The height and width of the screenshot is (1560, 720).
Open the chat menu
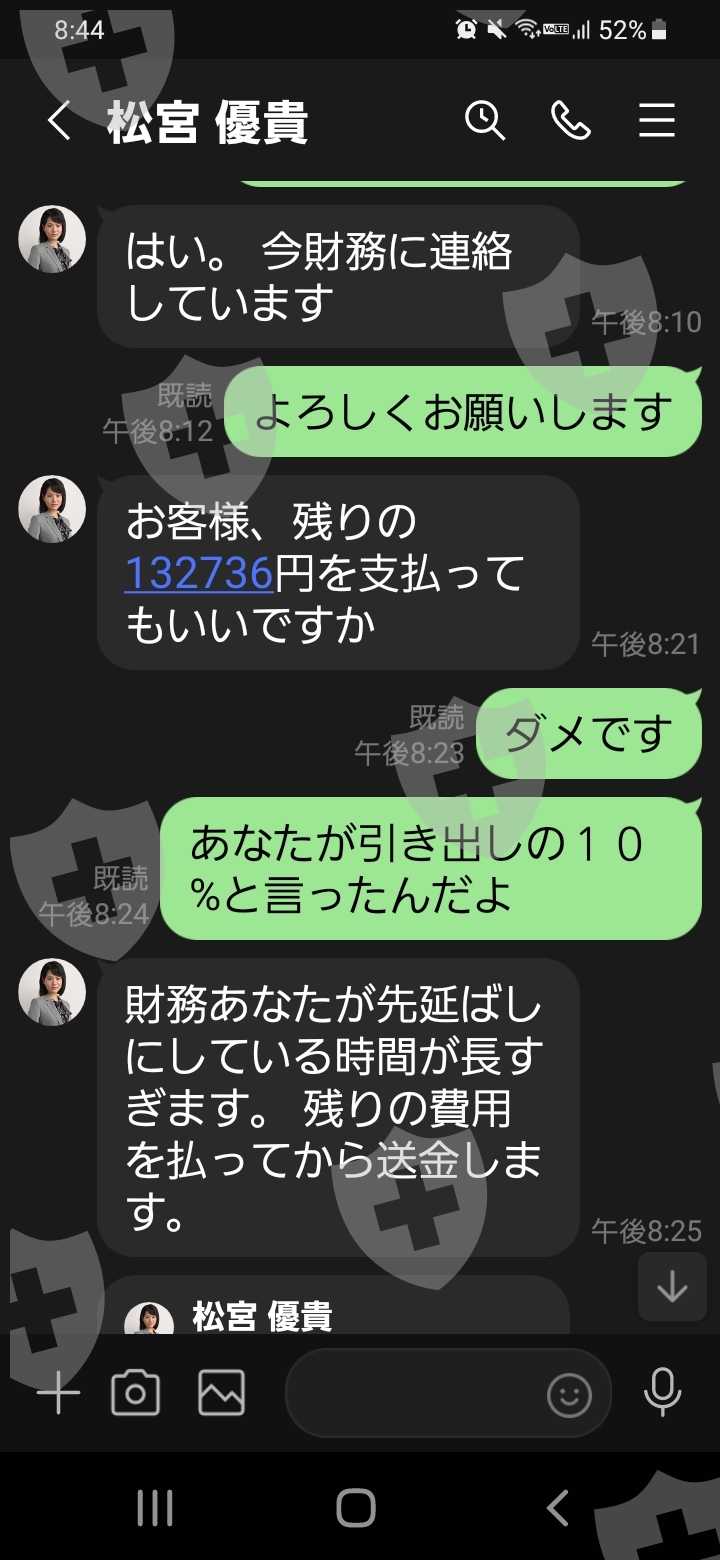click(x=657, y=121)
